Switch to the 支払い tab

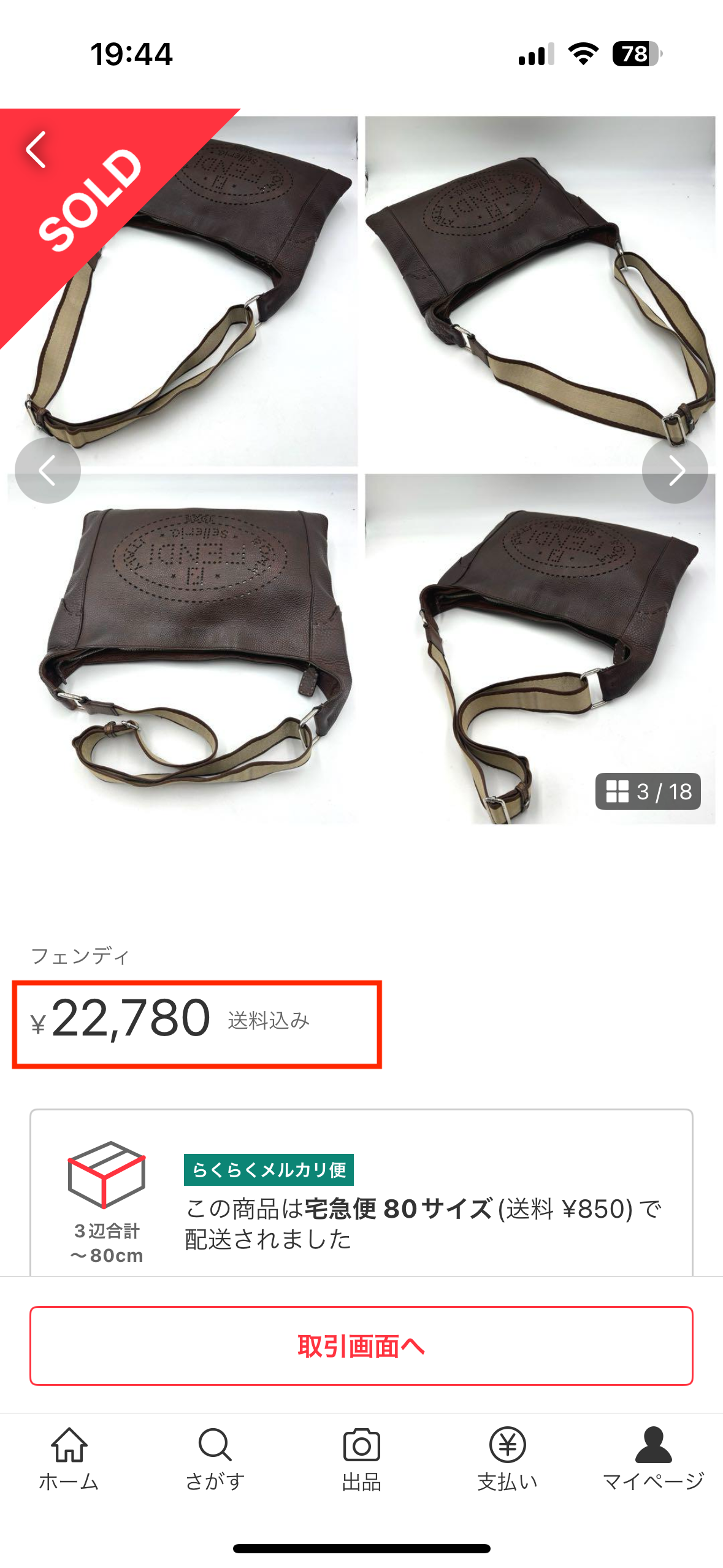point(507,1459)
